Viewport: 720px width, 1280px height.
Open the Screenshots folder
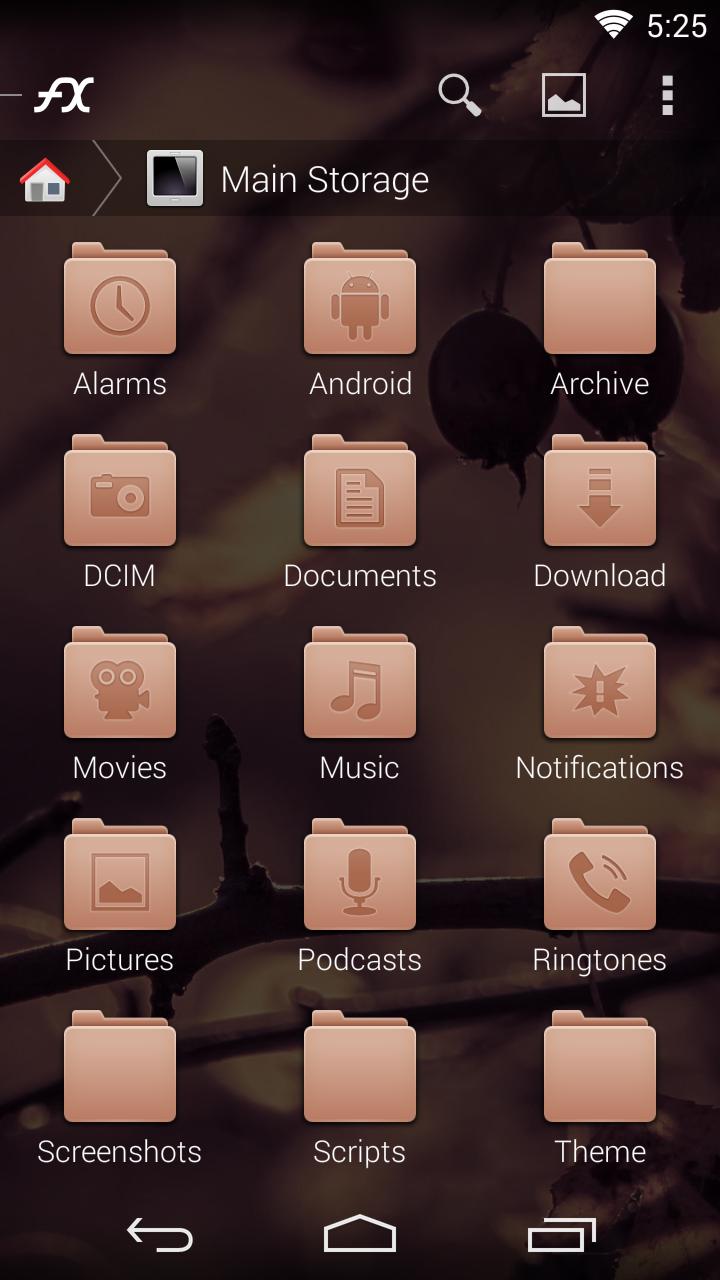(120, 1068)
